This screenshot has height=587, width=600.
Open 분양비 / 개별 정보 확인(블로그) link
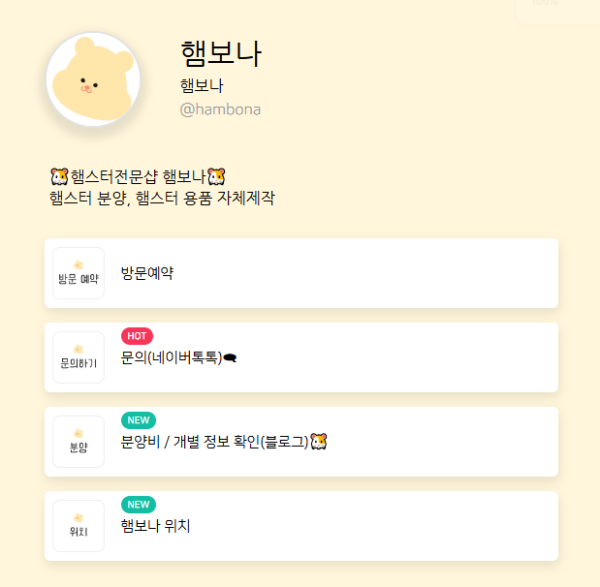pyautogui.click(x=300, y=442)
